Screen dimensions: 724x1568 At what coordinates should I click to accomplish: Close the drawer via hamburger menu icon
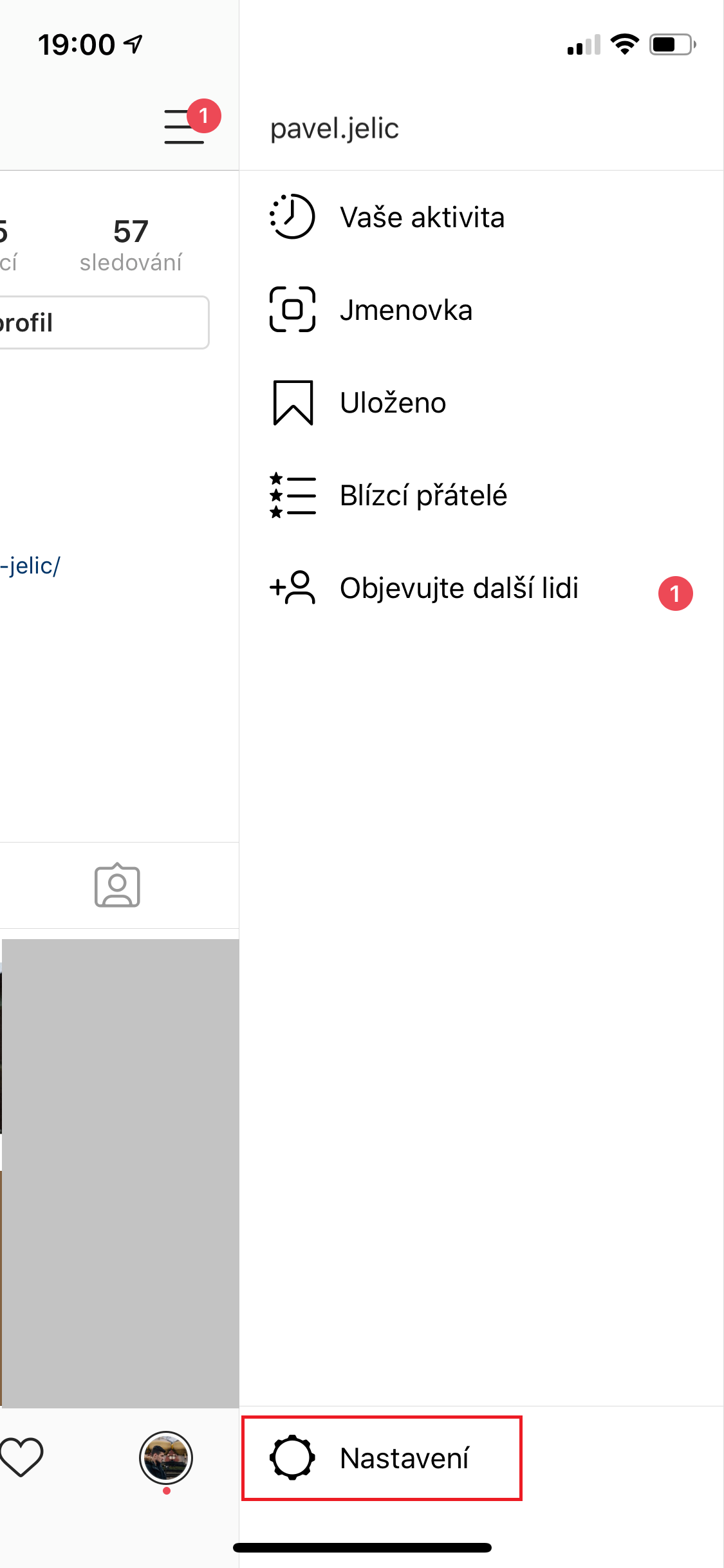click(184, 126)
